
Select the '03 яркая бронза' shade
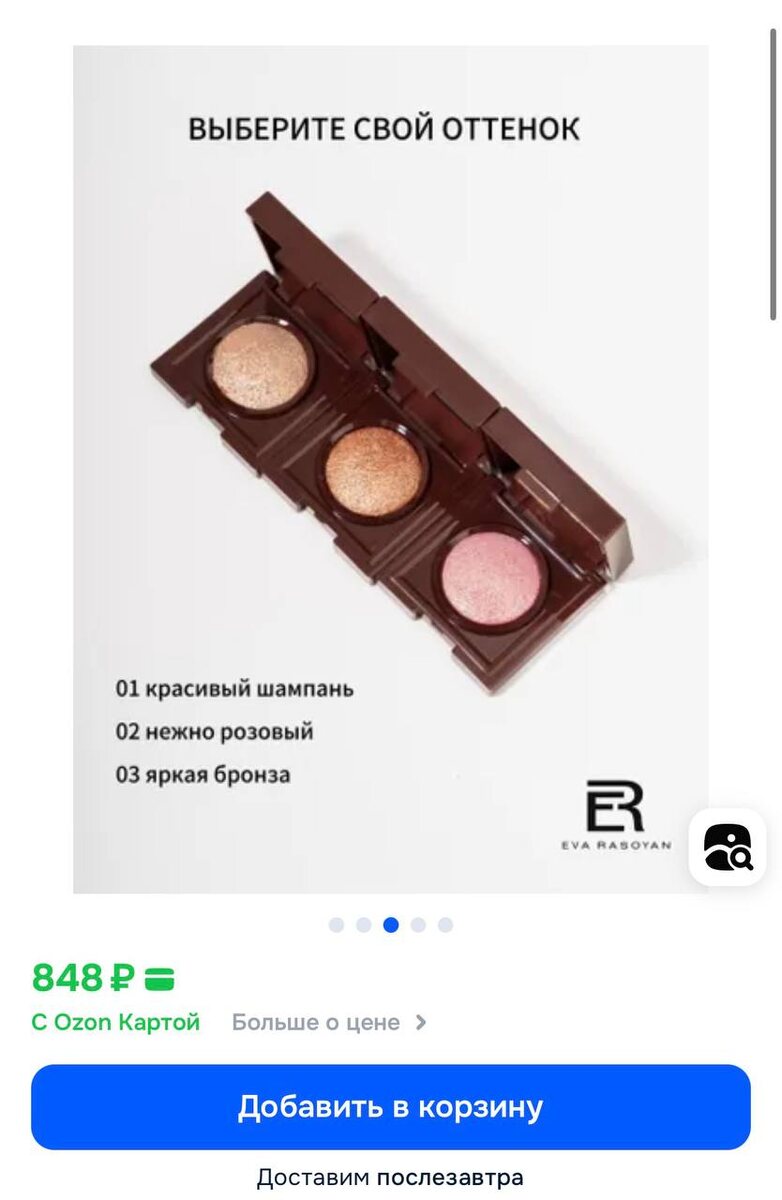coord(204,773)
